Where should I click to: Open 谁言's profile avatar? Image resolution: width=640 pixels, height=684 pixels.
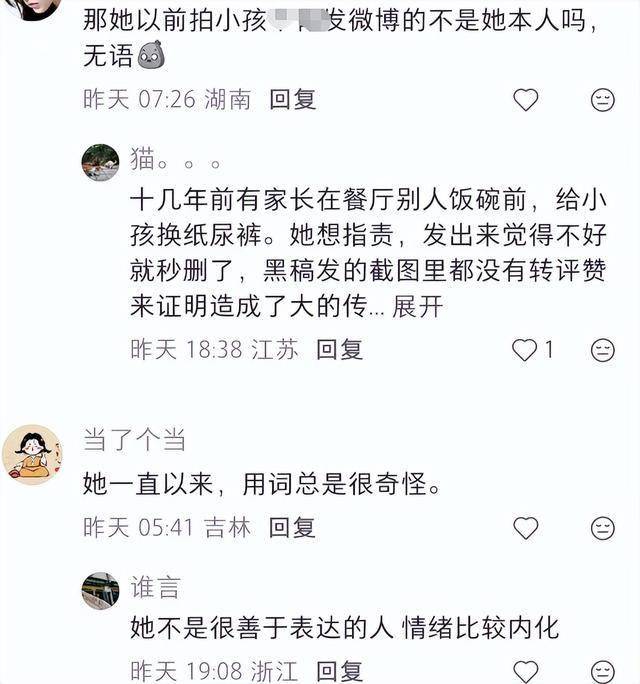pos(100,590)
